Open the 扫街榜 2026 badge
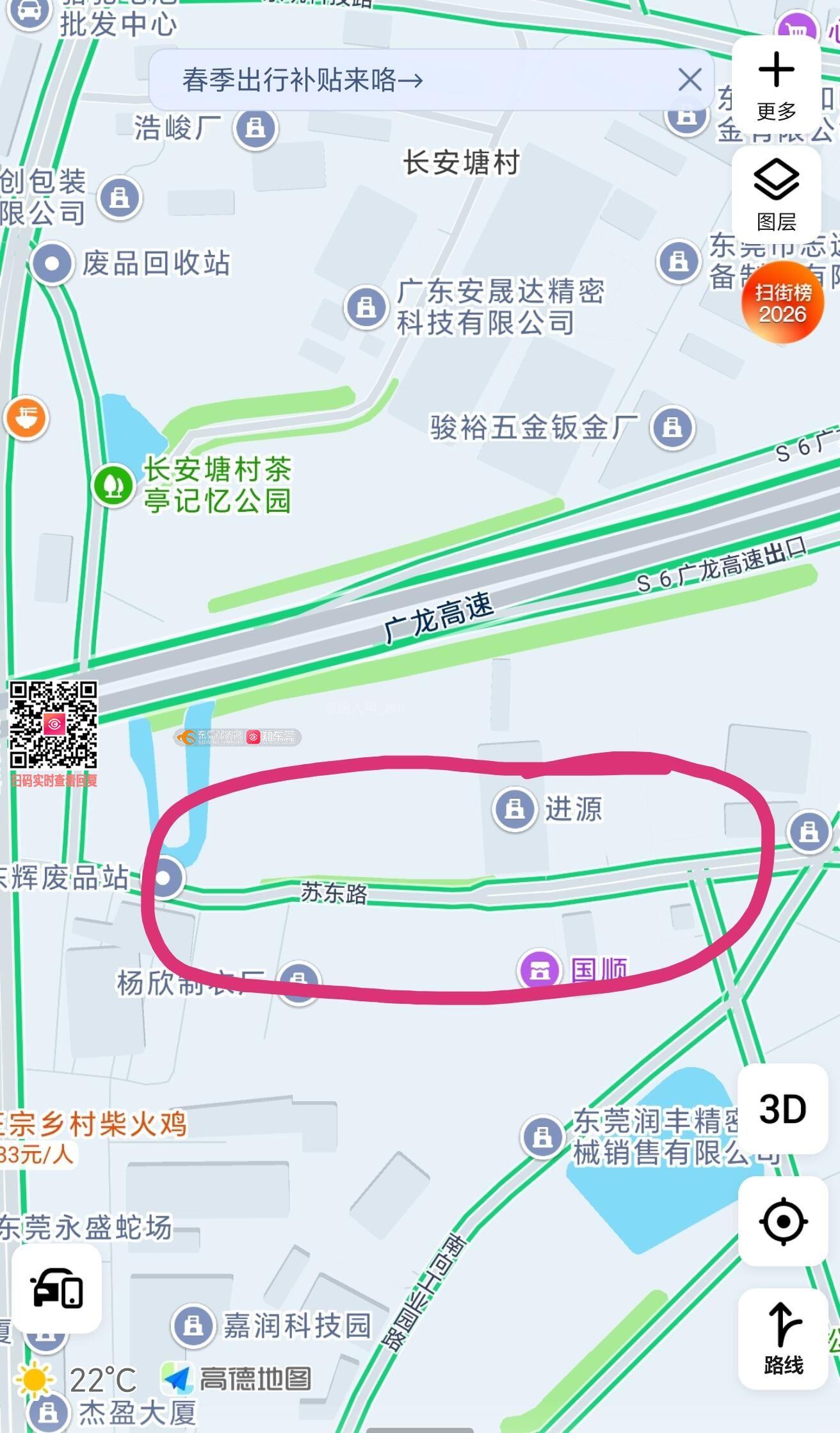This screenshot has width=840, height=1433. 782,303
